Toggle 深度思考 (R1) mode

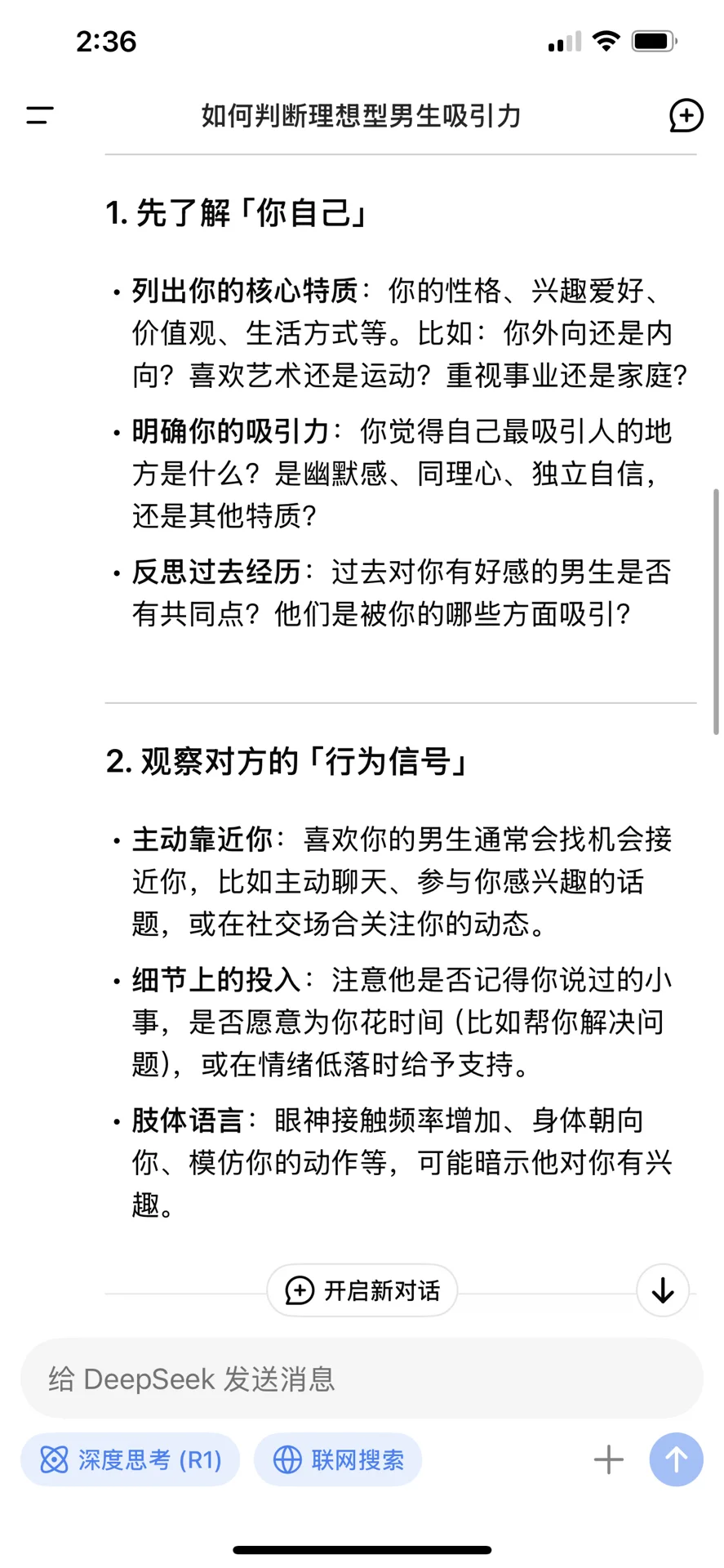click(130, 1460)
